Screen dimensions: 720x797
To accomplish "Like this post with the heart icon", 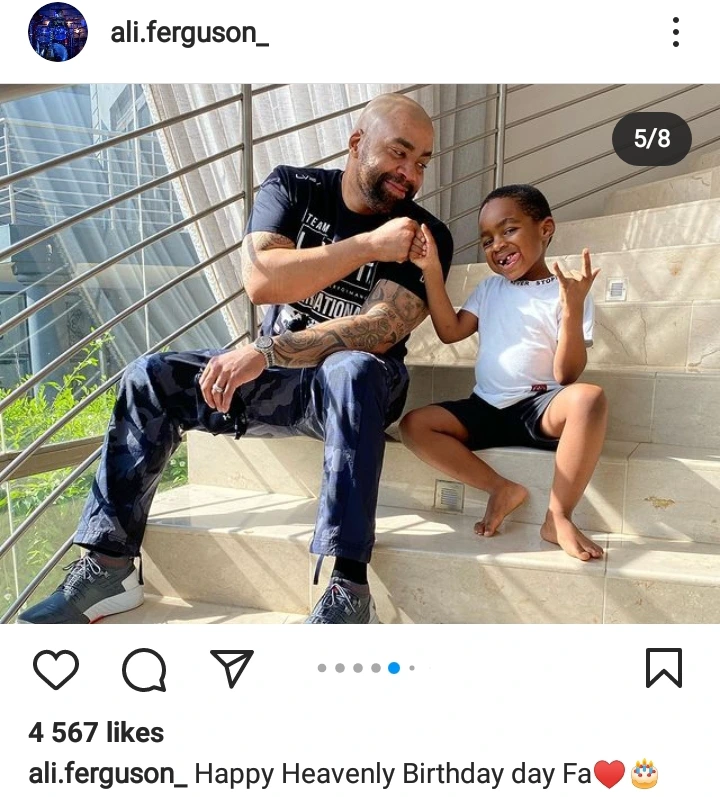I will pyautogui.click(x=56, y=668).
